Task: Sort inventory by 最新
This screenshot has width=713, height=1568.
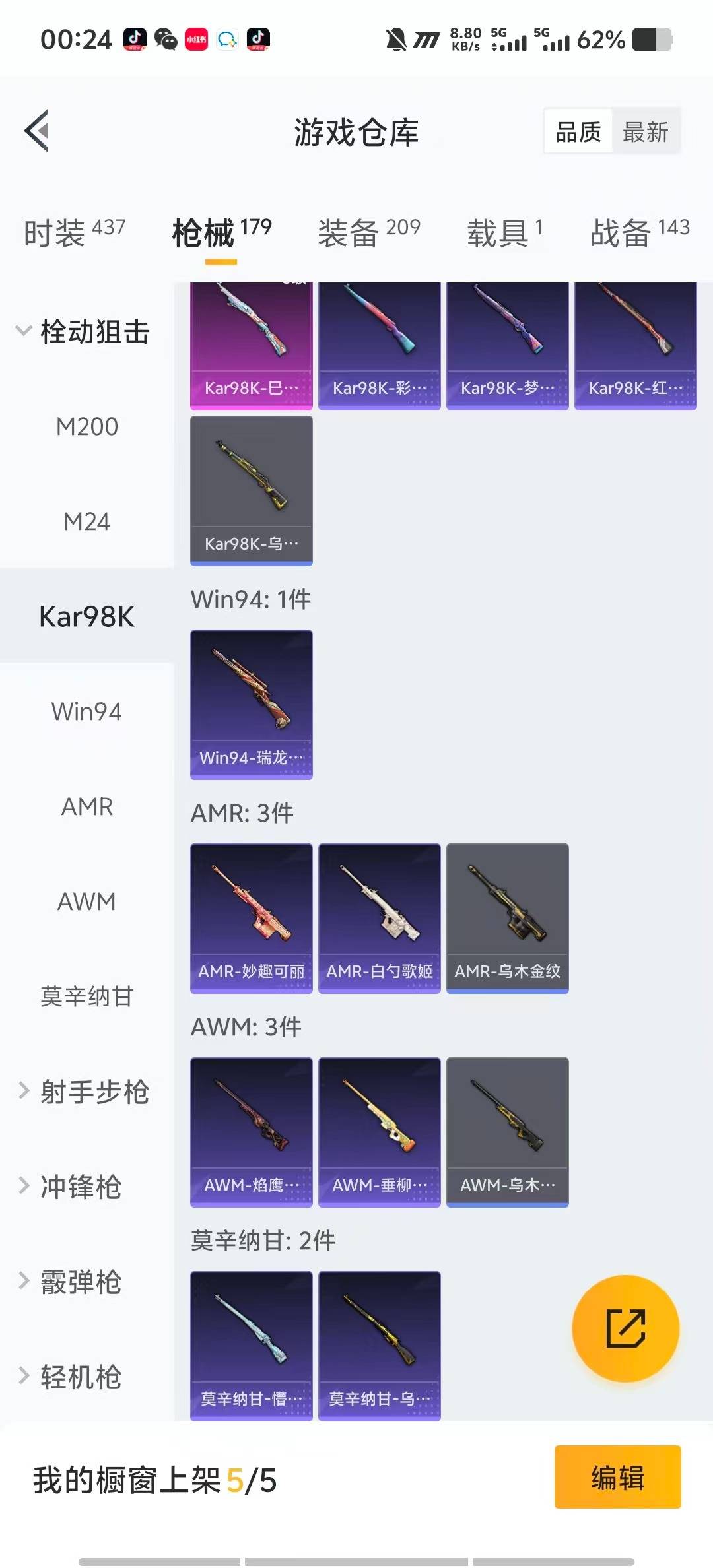Action: pos(645,132)
